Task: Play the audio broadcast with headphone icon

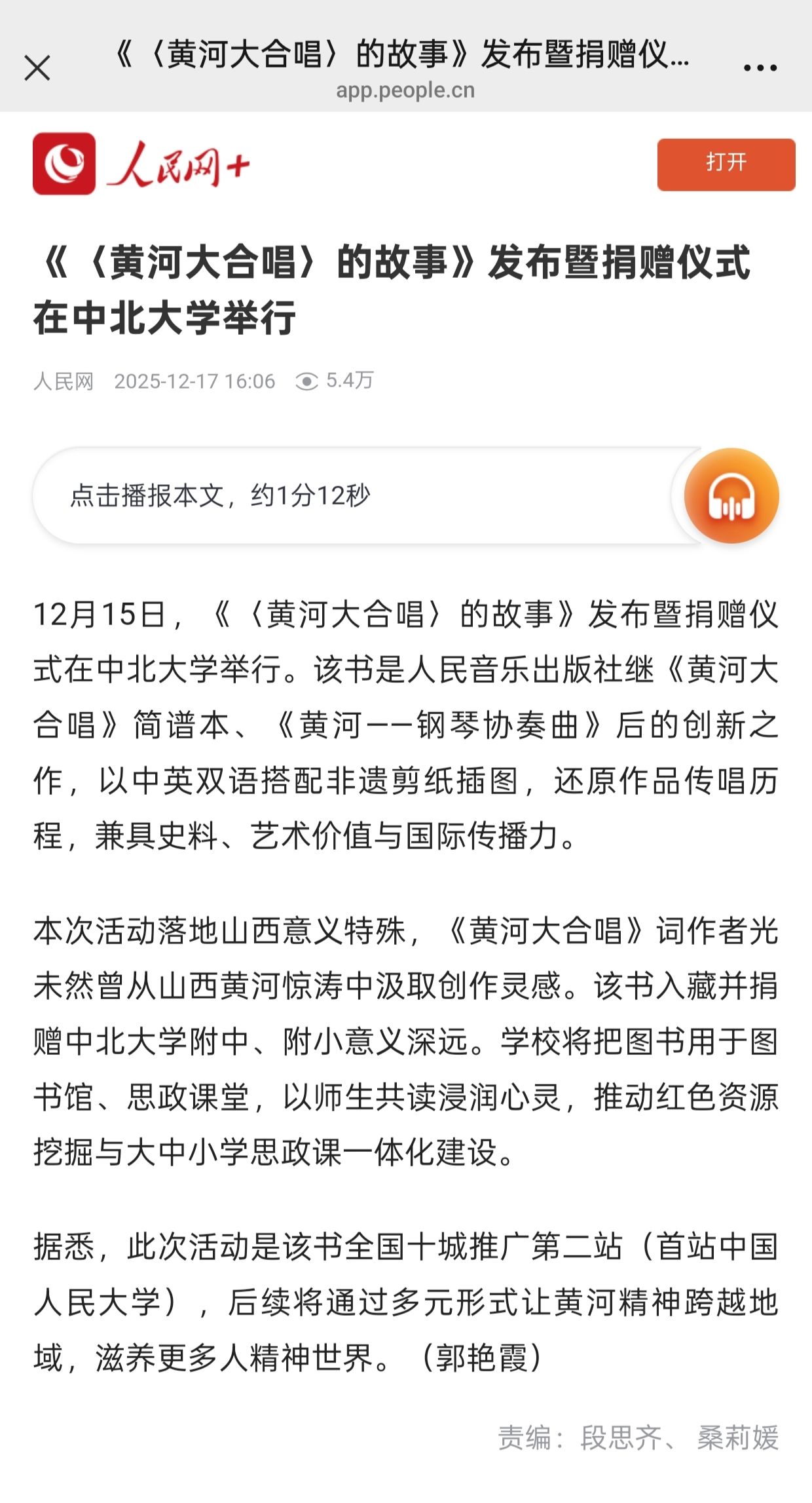Action: (731, 496)
